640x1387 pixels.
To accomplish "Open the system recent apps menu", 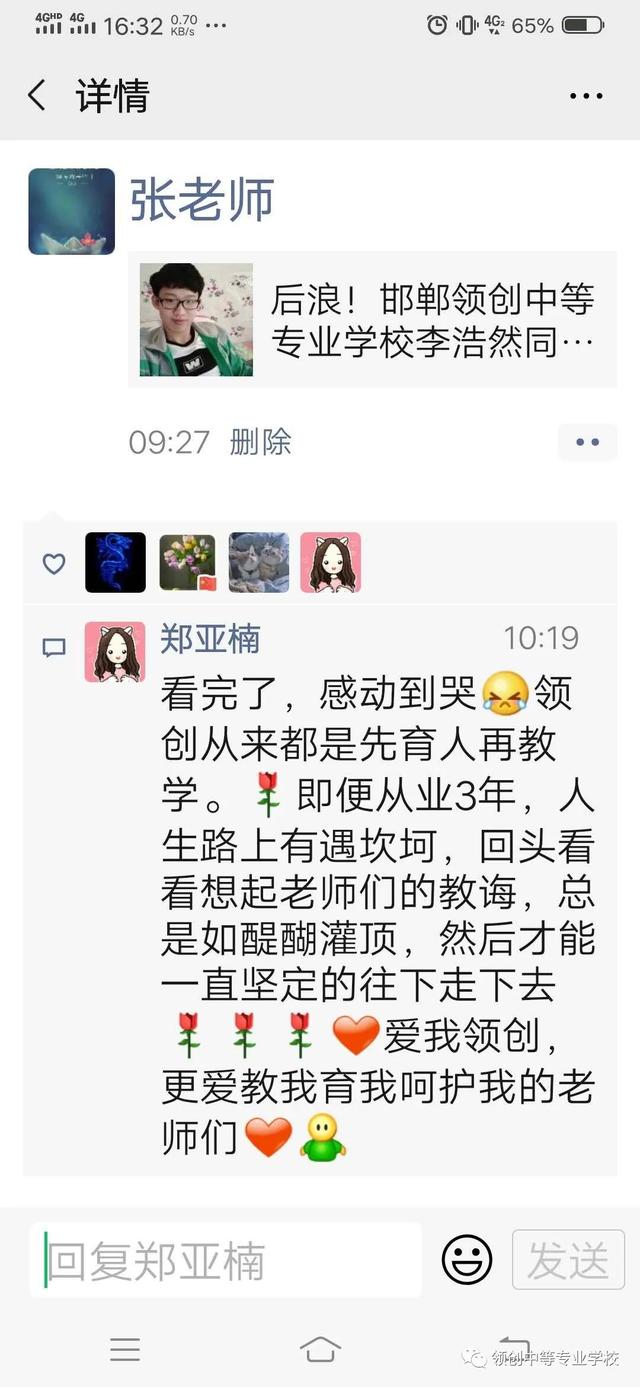I will pyautogui.click(x=125, y=1349).
